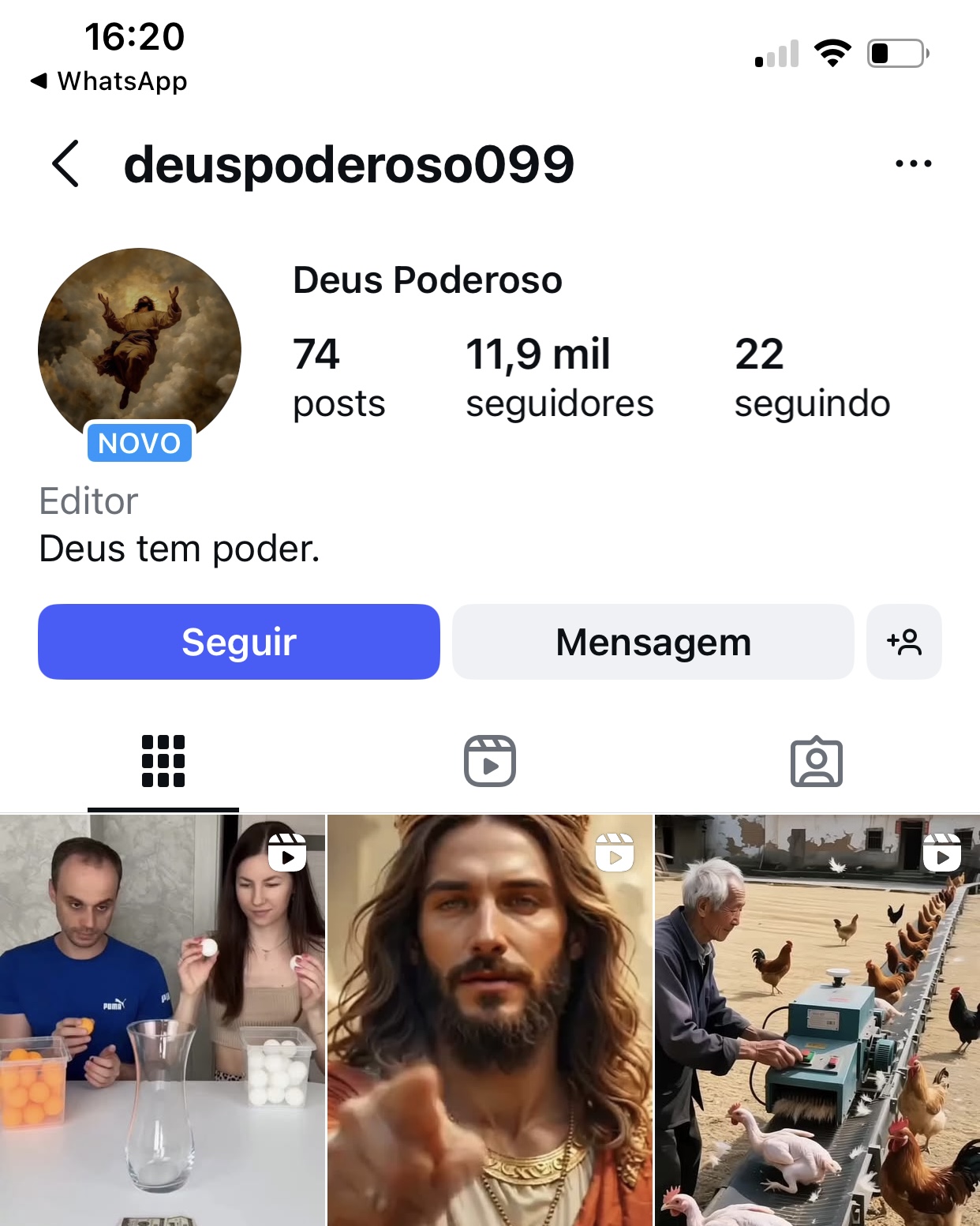The height and width of the screenshot is (1226, 980).
Task: Open the three-dot options menu
Action: click(x=913, y=164)
